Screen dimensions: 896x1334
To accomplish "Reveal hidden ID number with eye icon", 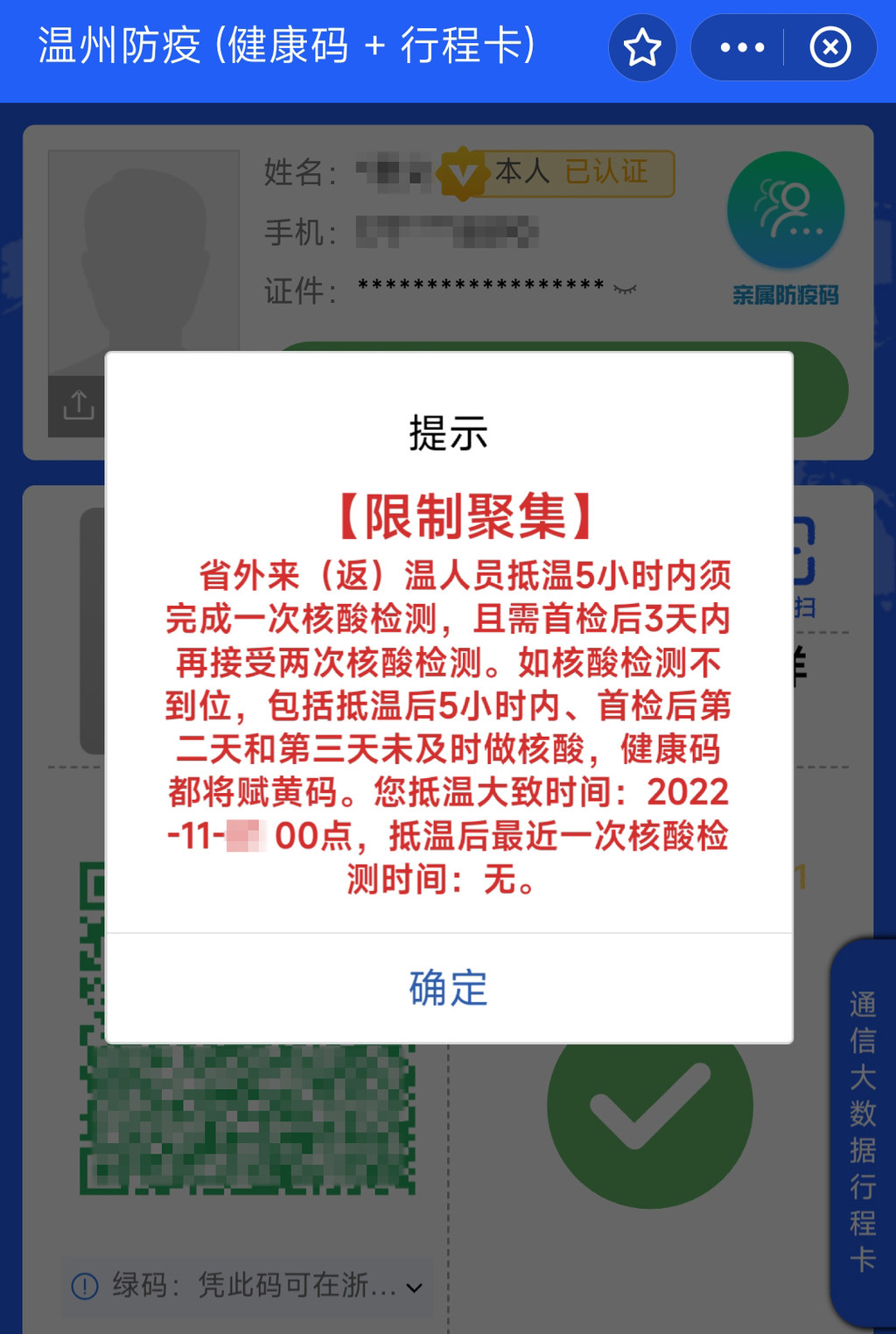I will pos(625,289).
